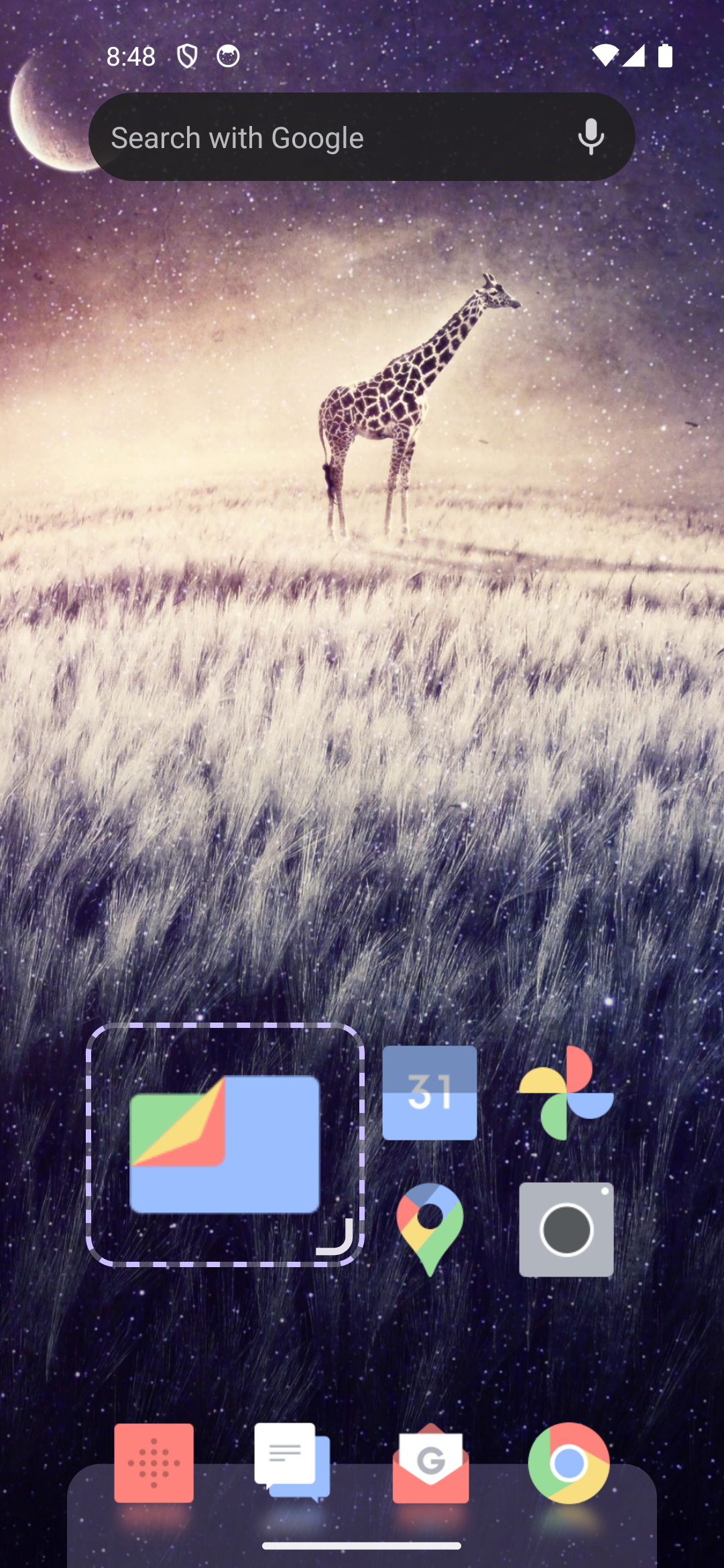Open the Camera app
Image resolution: width=724 pixels, height=1568 pixels.
tap(566, 1230)
